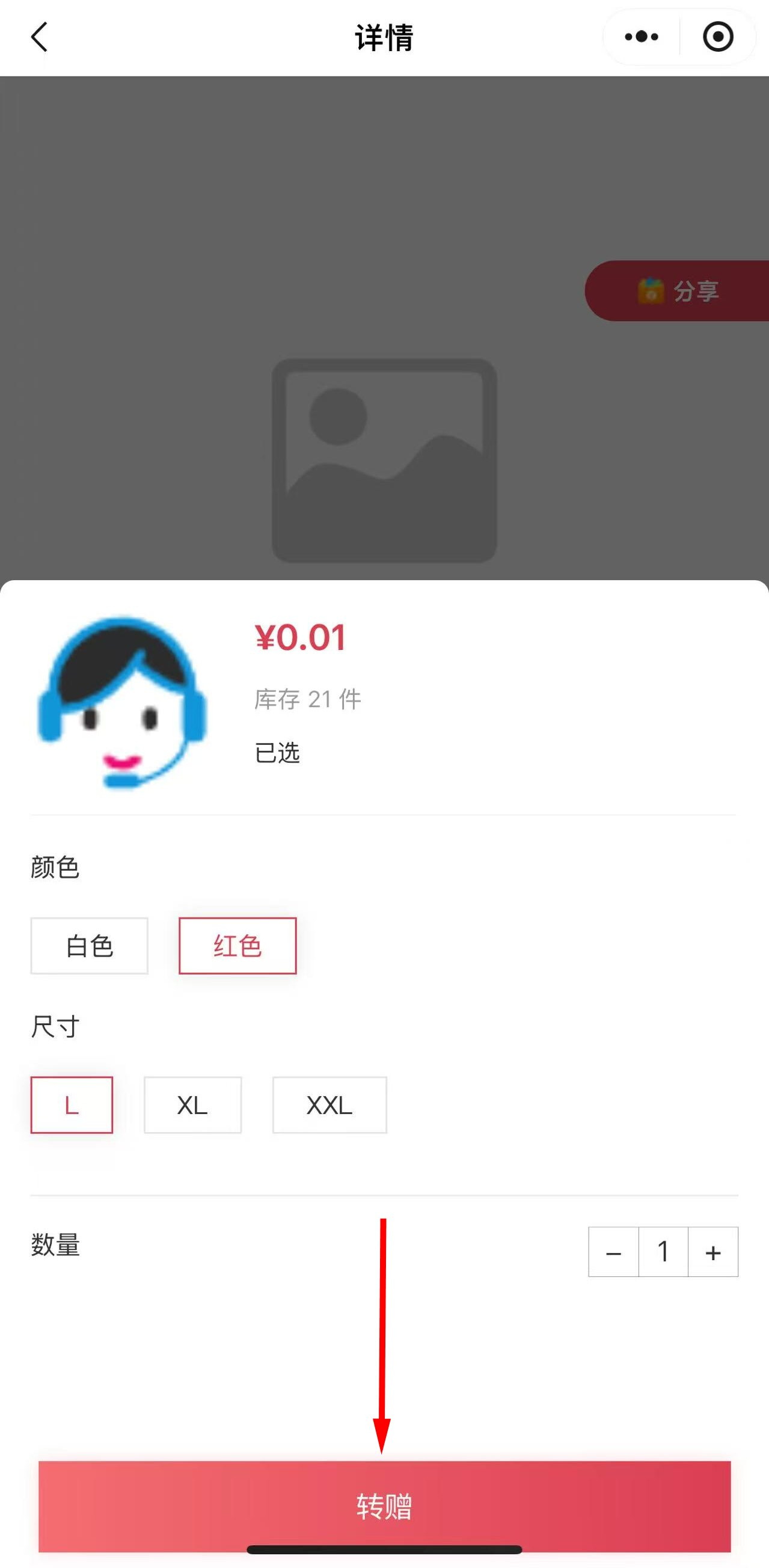Click the circular capsule close icon
The width and height of the screenshot is (769, 1568).
(718, 37)
